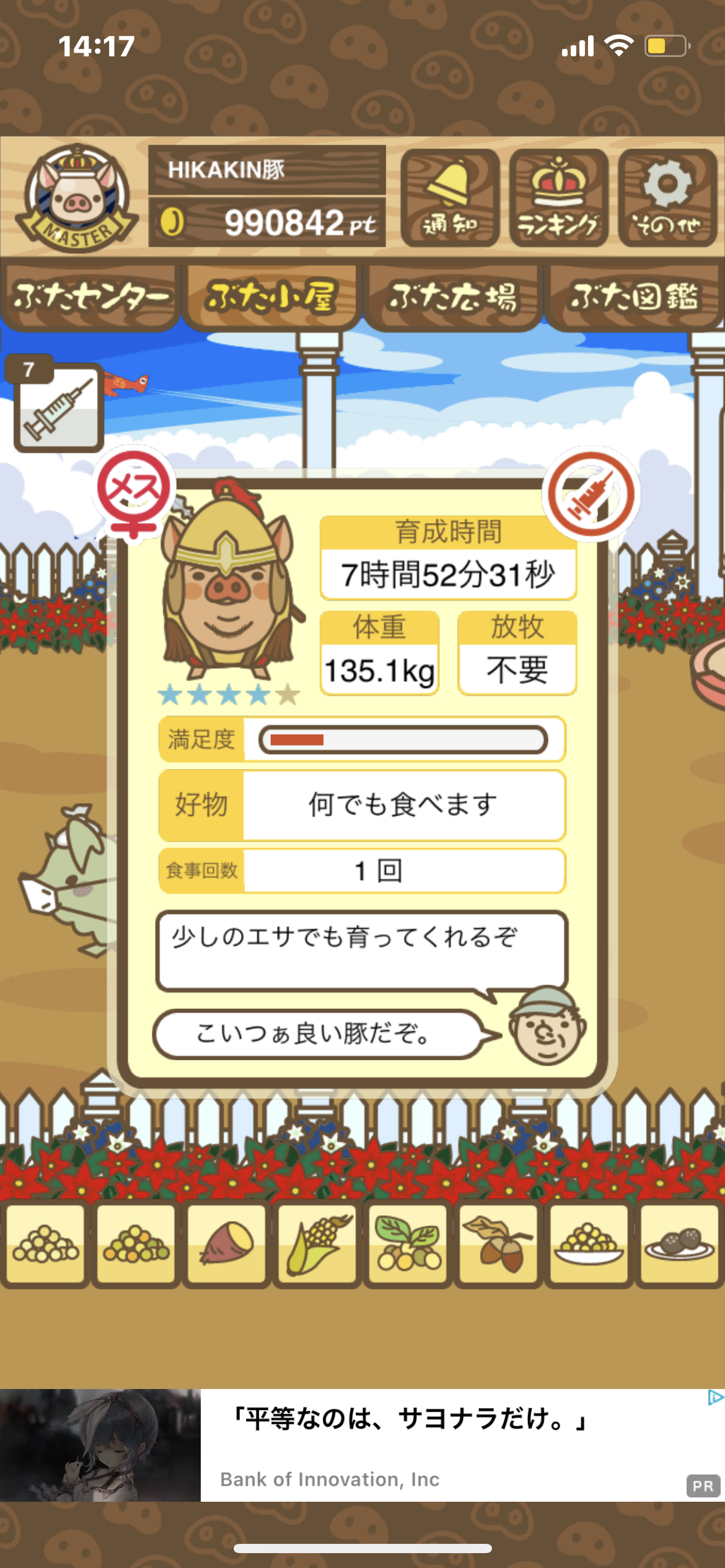Open the その他 settings menu
The image size is (725, 1568).
coord(667,198)
